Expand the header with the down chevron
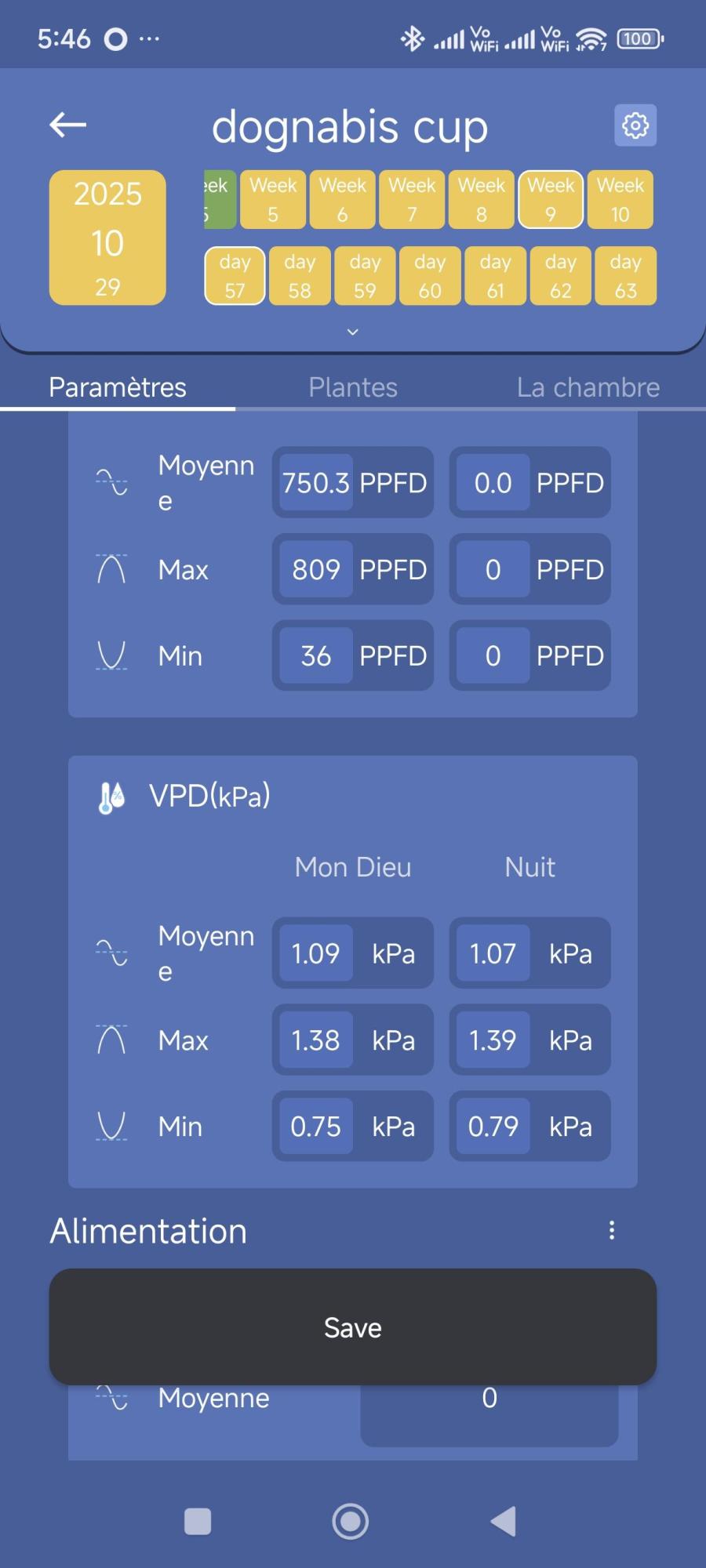Image resolution: width=706 pixels, height=1568 pixels. click(x=353, y=332)
